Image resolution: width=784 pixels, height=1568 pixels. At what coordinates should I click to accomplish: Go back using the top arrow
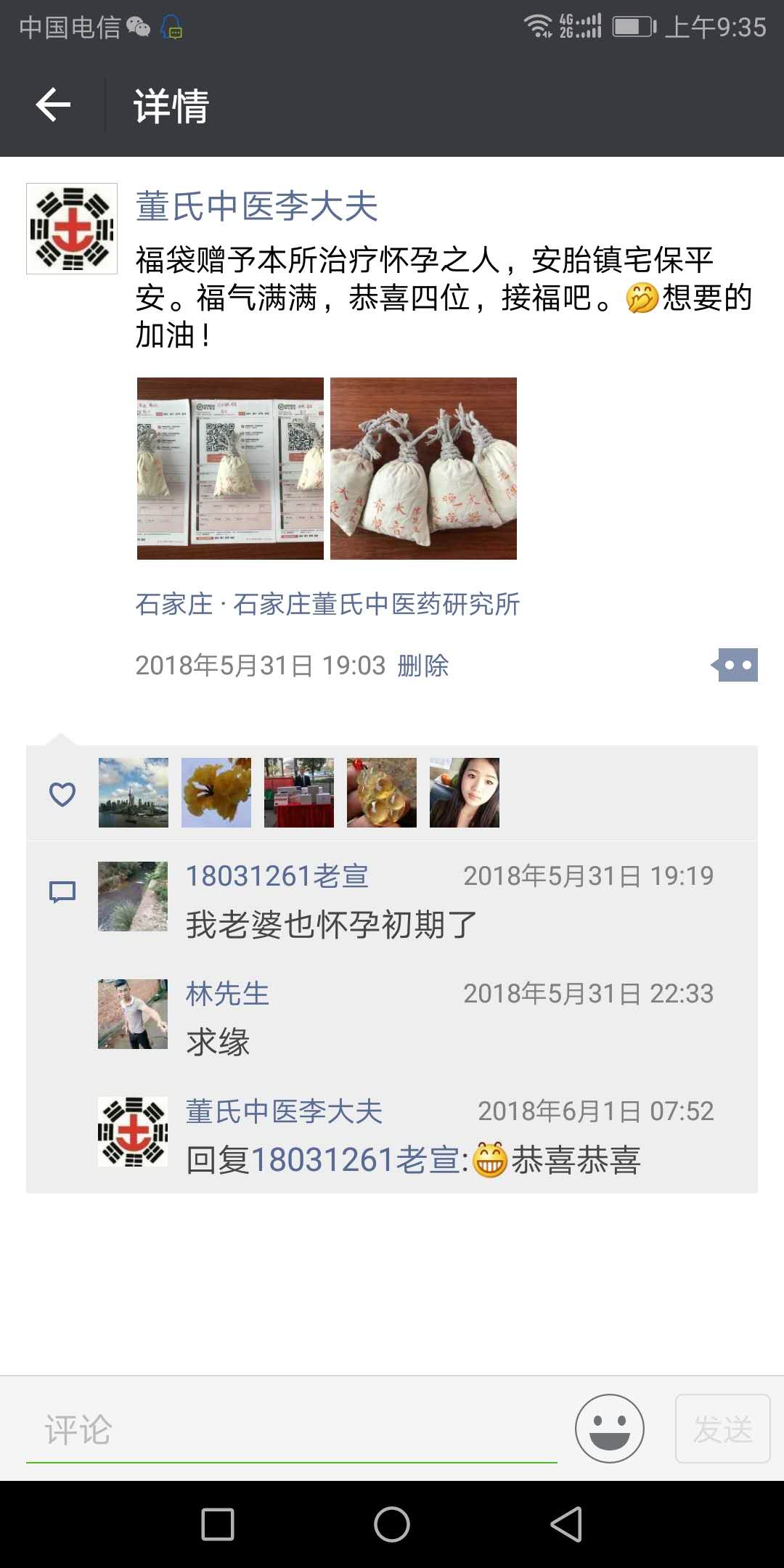pyautogui.click(x=53, y=105)
